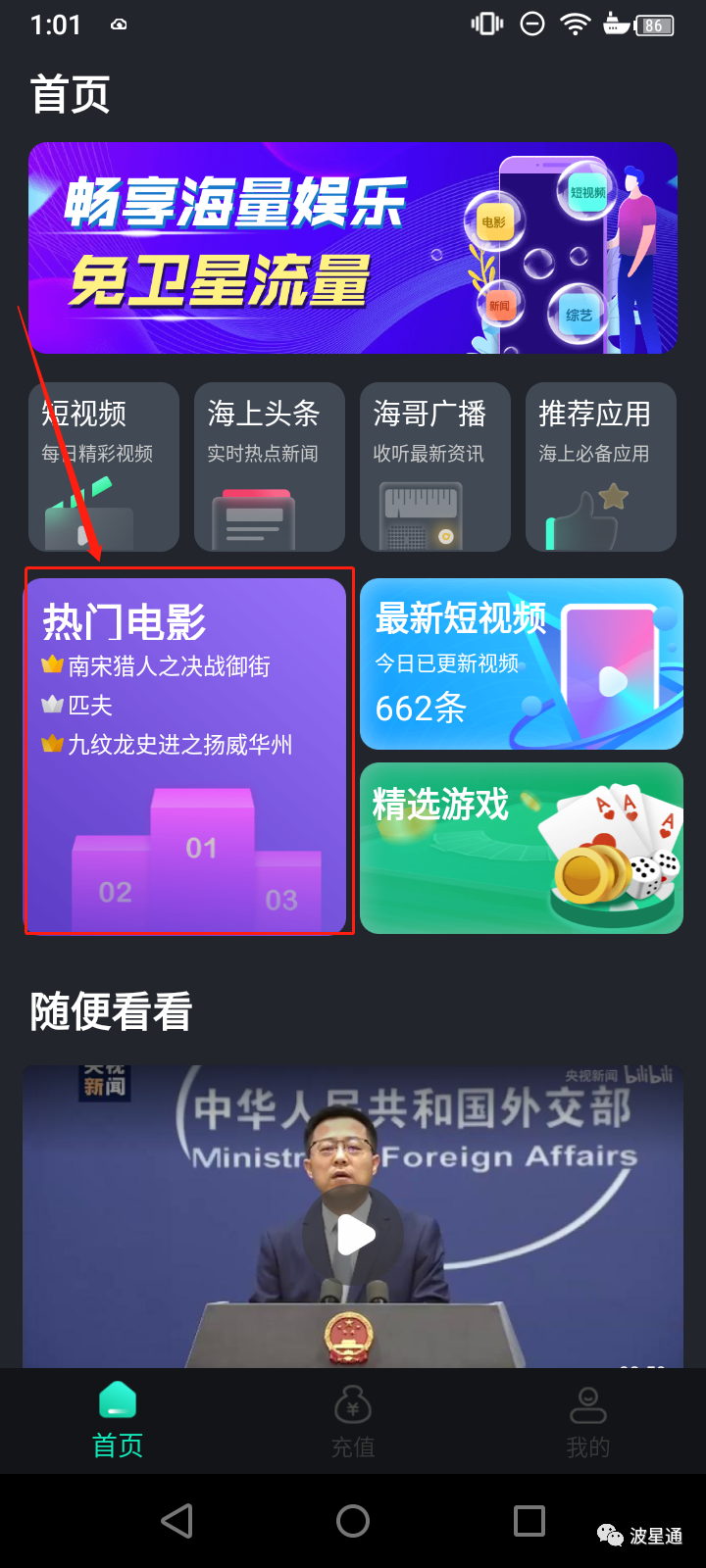Switch to the 充值 tab

tap(353, 1421)
